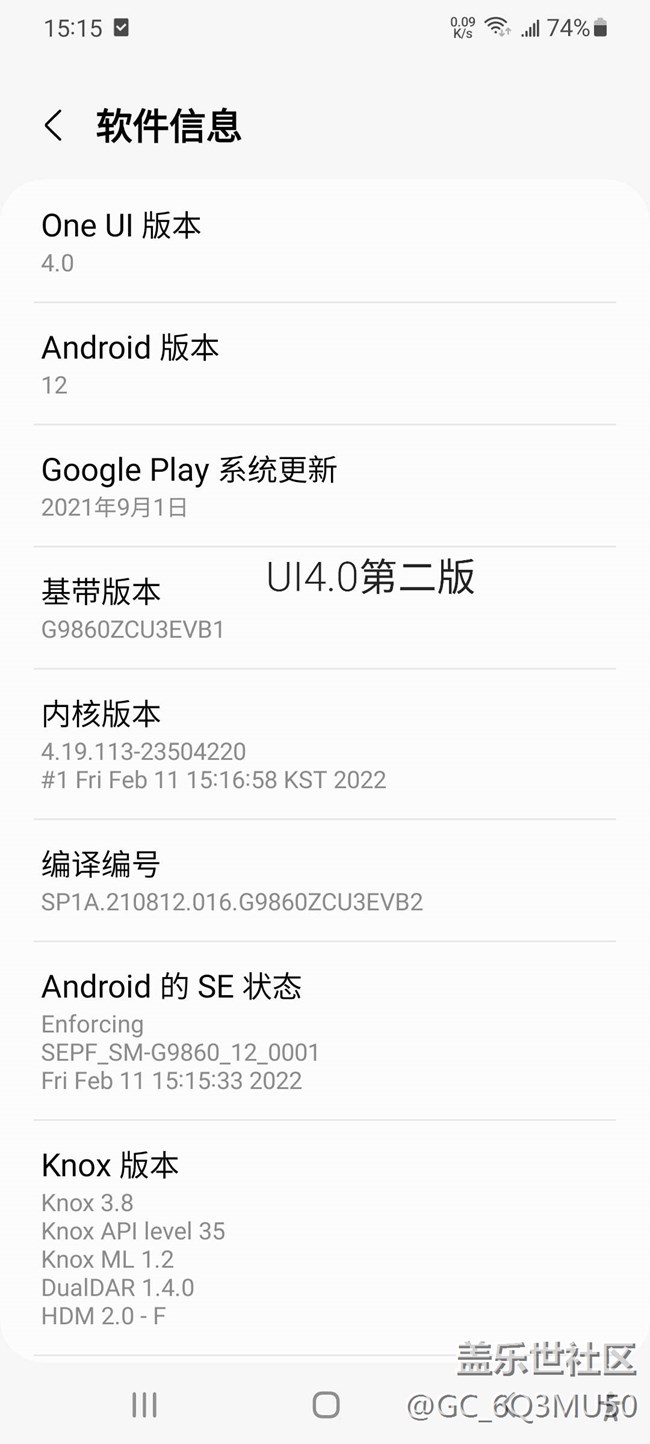The image size is (650, 1444).
Task: Open the recent apps view
Action: [145, 1405]
